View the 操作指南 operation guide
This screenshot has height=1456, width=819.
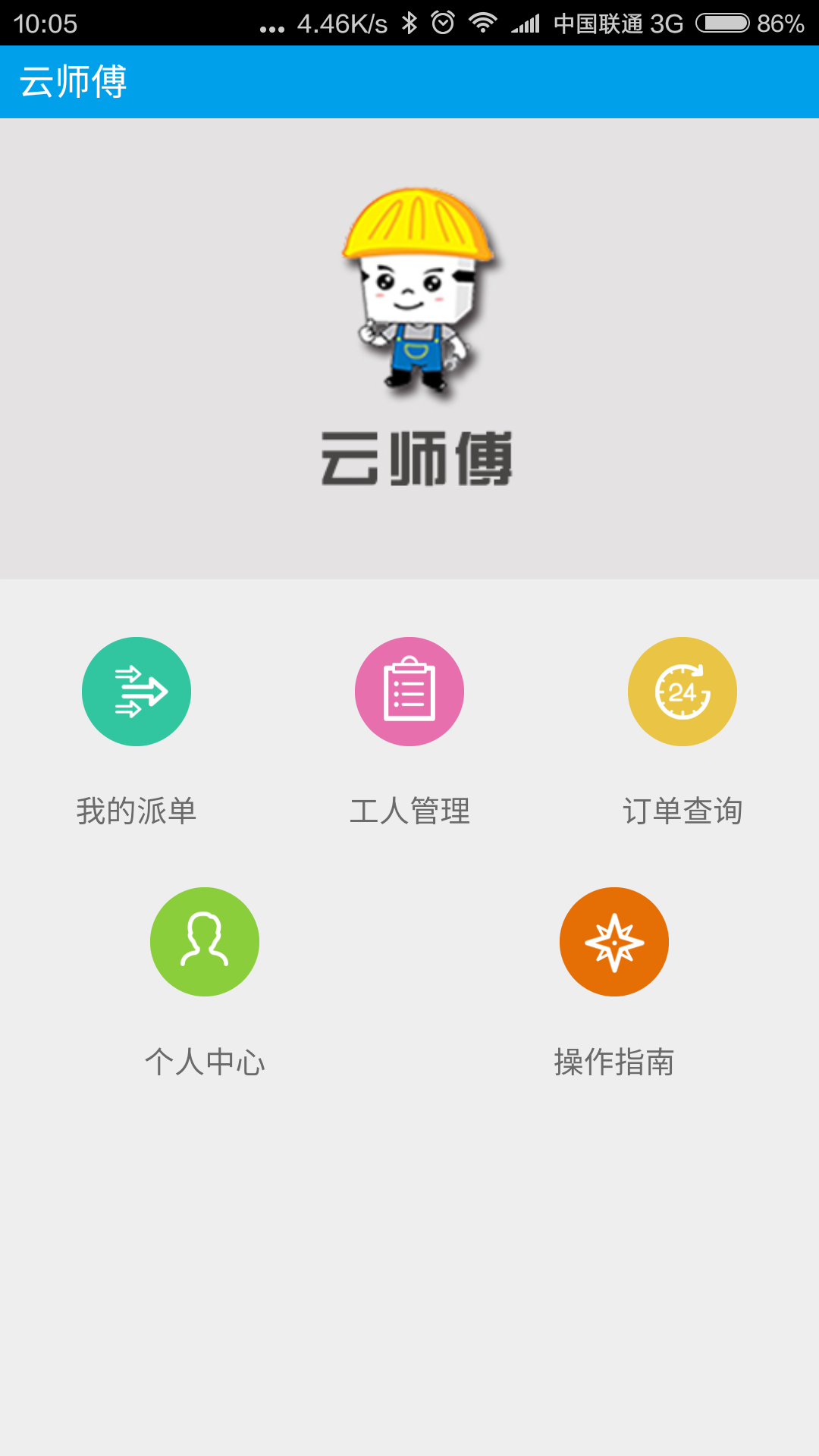pos(614,942)
